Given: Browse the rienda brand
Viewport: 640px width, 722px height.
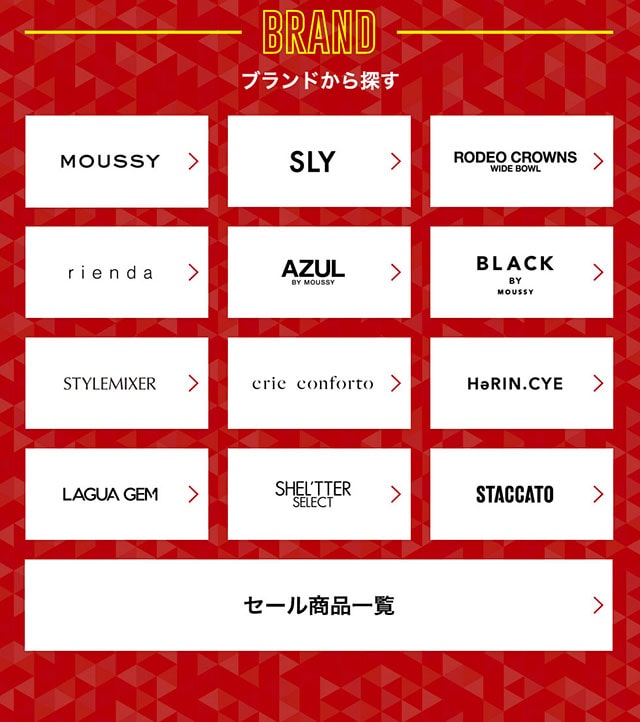Looking at the screenshot, I should pyautogui.click(x=116, y=272).
